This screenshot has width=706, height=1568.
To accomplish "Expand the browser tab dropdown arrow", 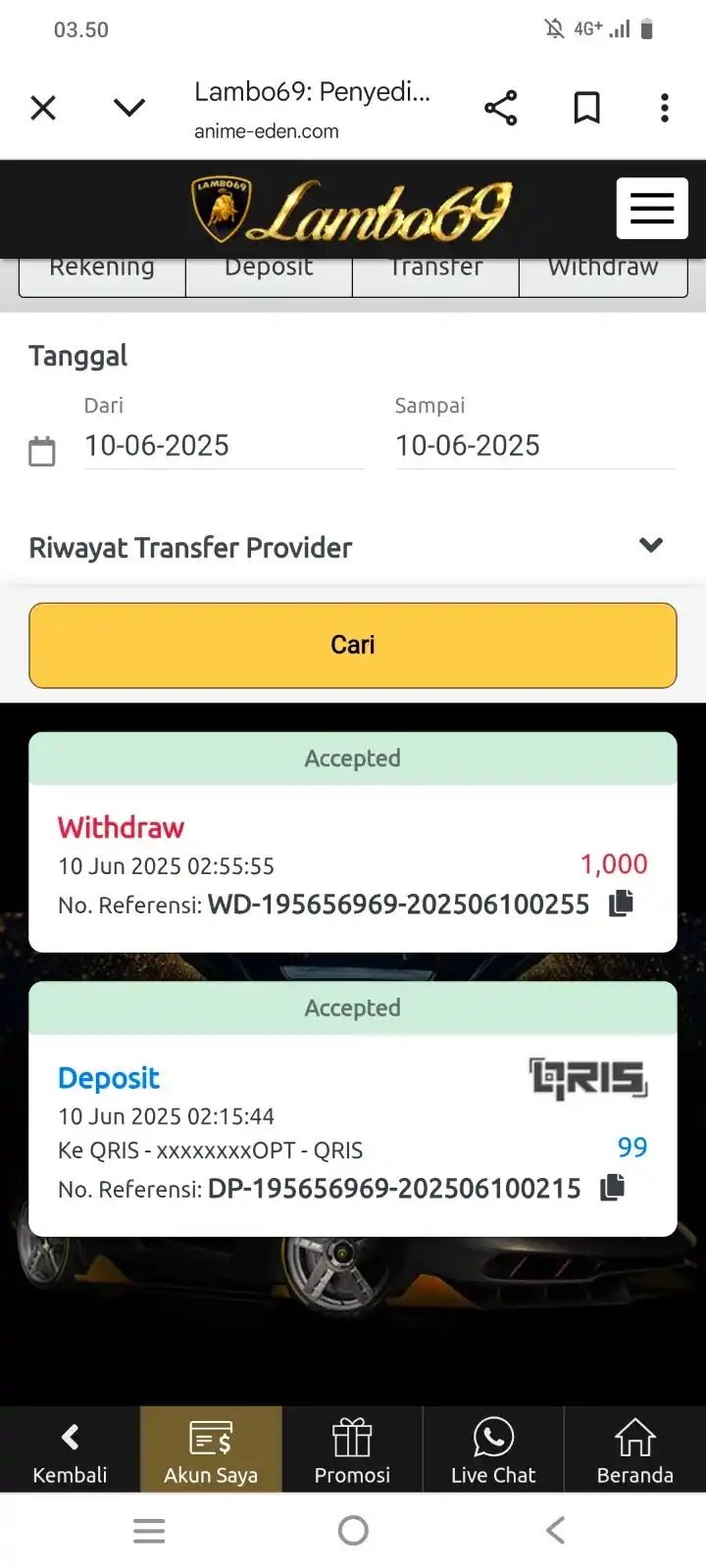I will pos(129,108).
